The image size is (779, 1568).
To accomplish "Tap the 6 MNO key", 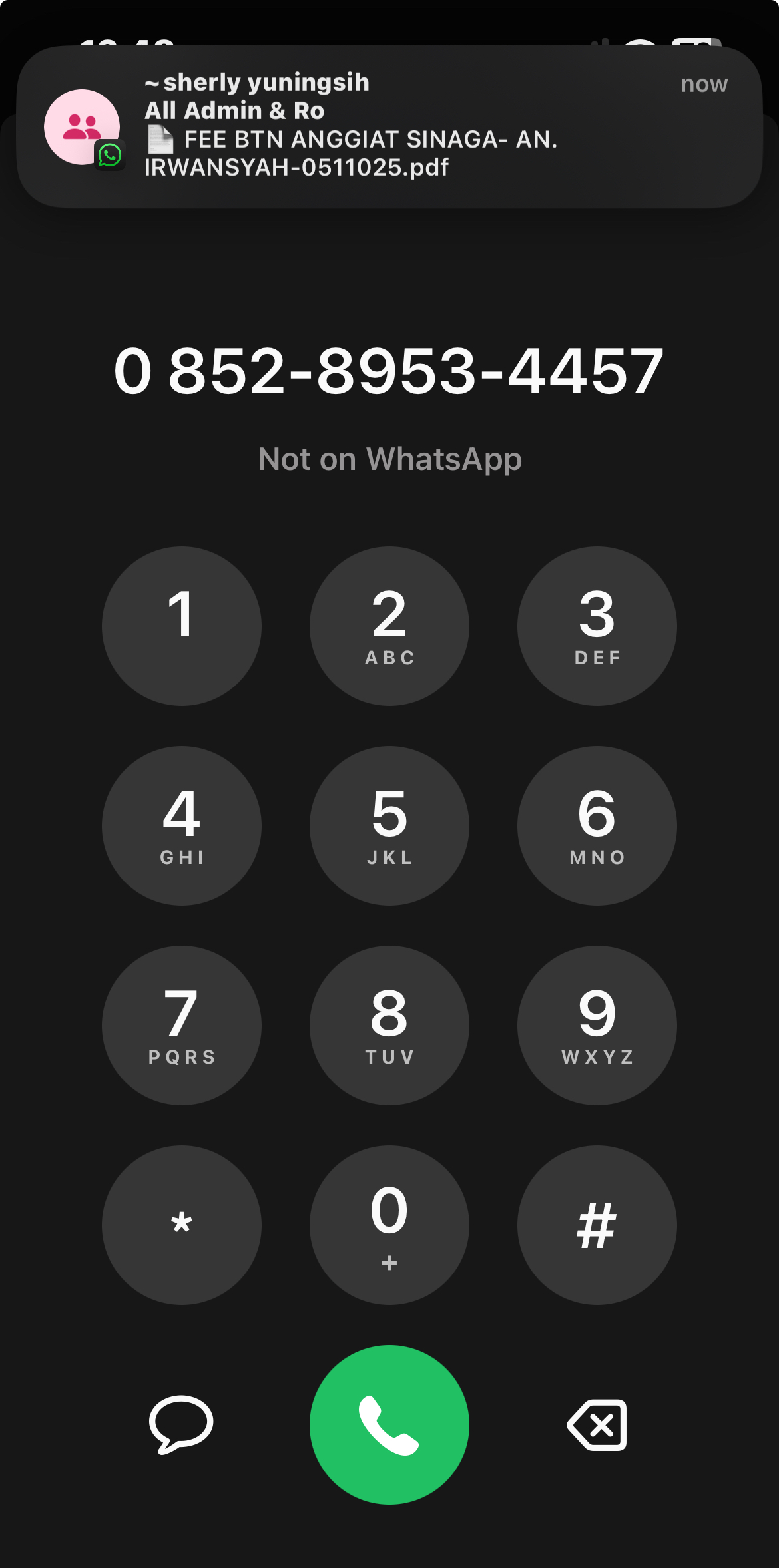I will (597, 825).
